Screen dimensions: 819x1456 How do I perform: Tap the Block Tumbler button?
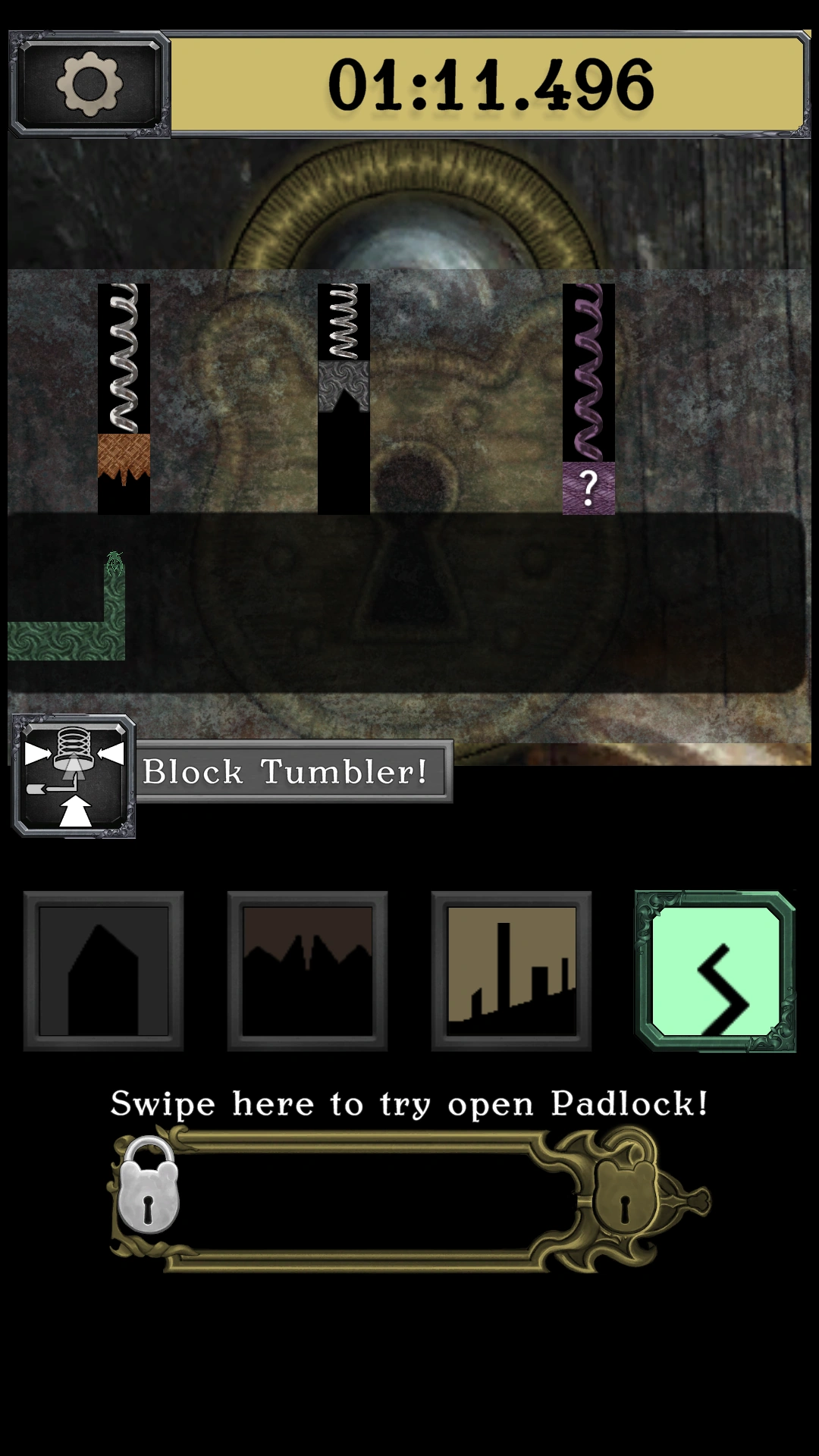(74, 776)
